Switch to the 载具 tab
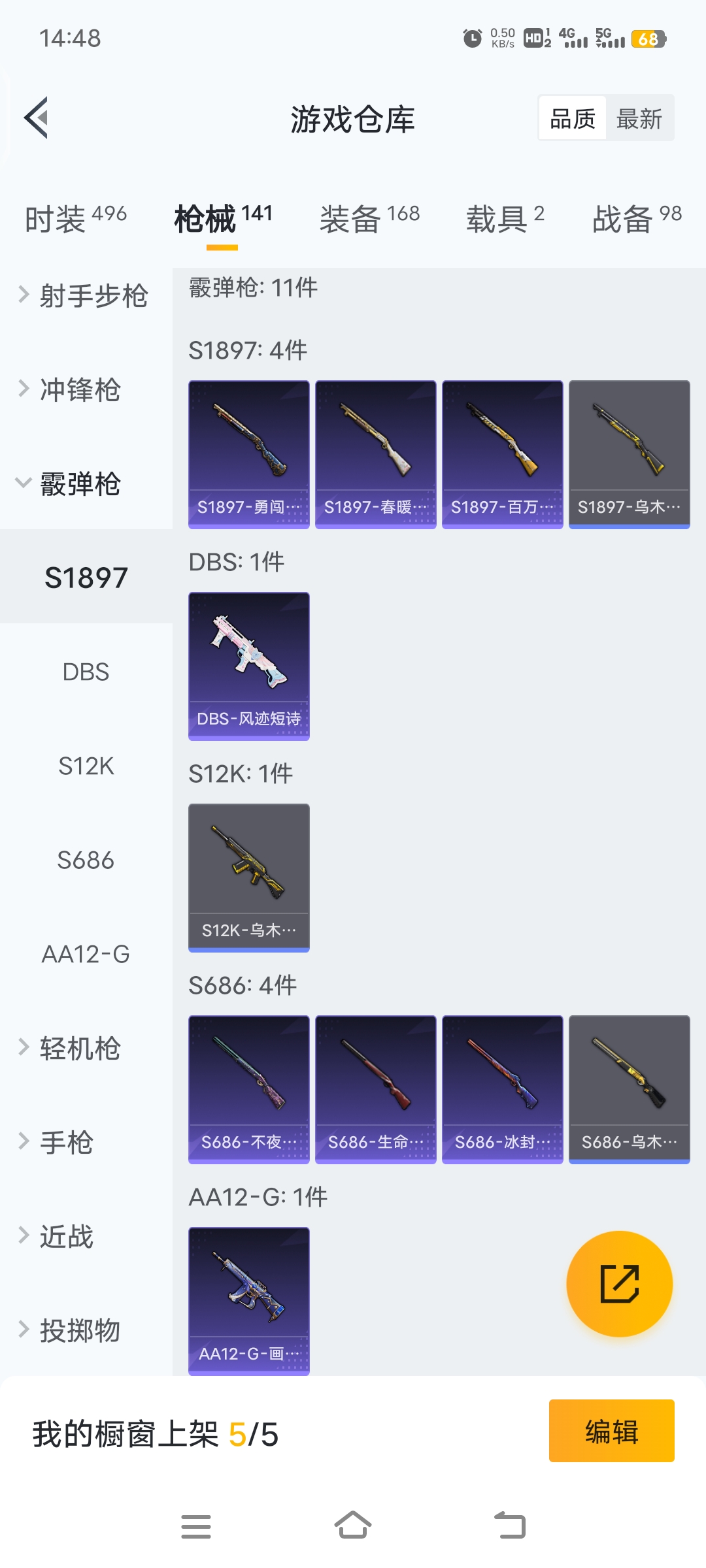Viewport: 706px width, 1568px height. pos(505,219)
